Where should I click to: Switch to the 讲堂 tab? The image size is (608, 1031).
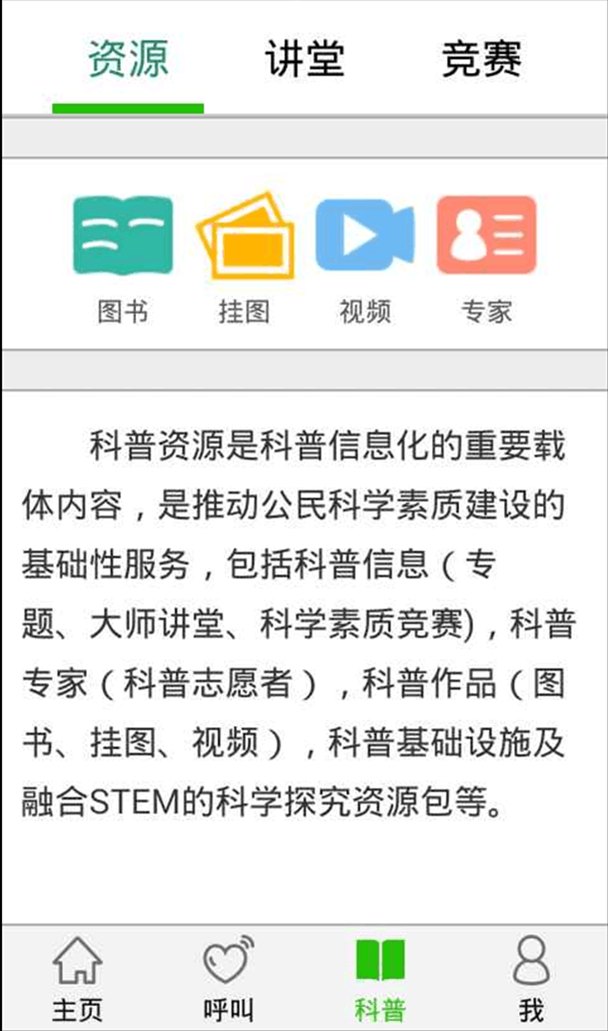pos(304,60)
